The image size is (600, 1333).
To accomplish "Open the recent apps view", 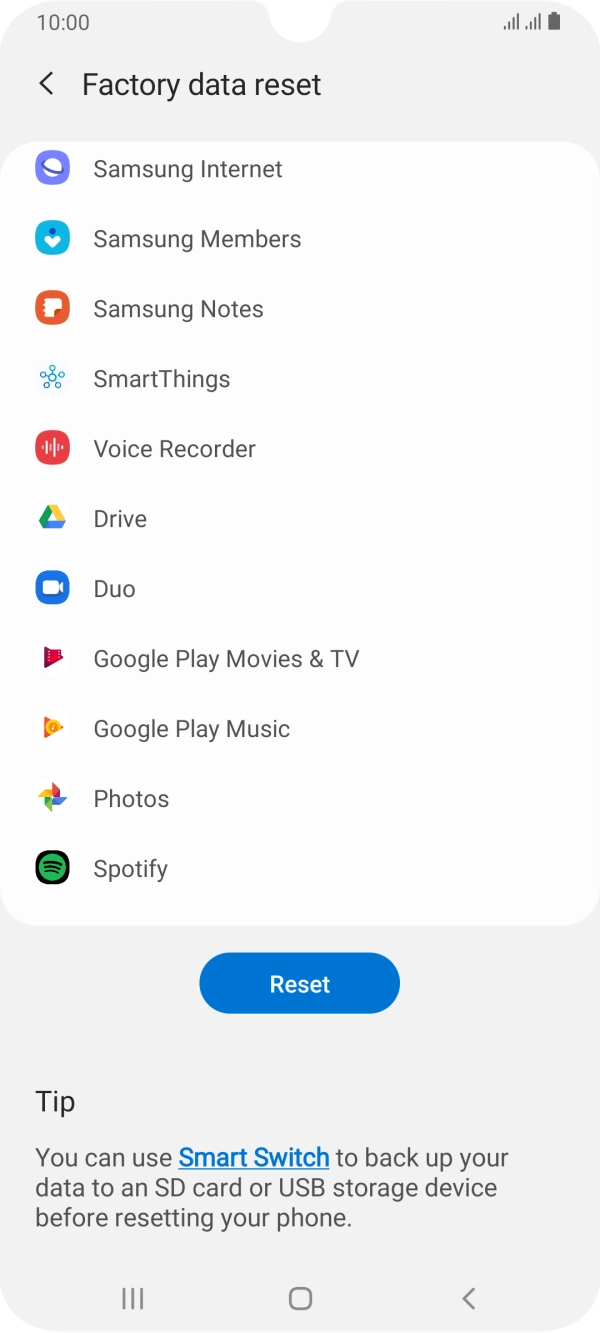I will [x=133, y=1298].
